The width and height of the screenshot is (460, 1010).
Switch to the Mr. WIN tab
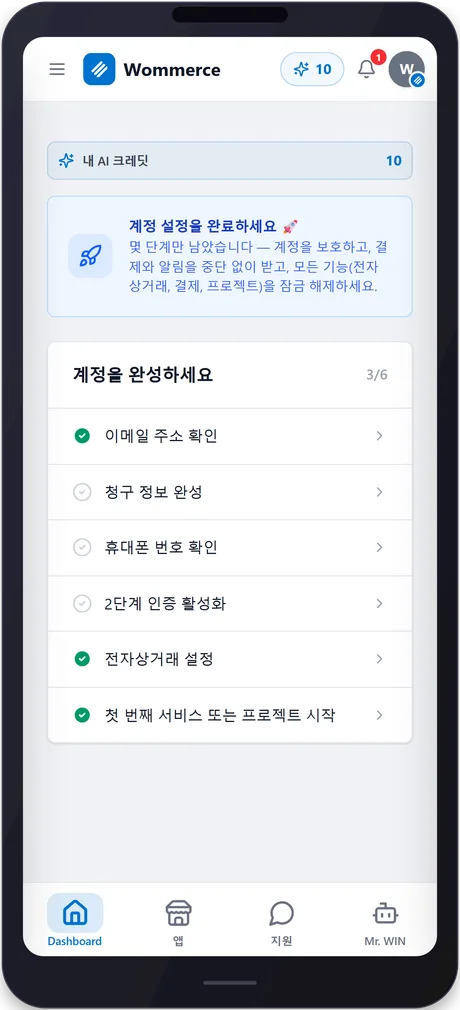385,920
